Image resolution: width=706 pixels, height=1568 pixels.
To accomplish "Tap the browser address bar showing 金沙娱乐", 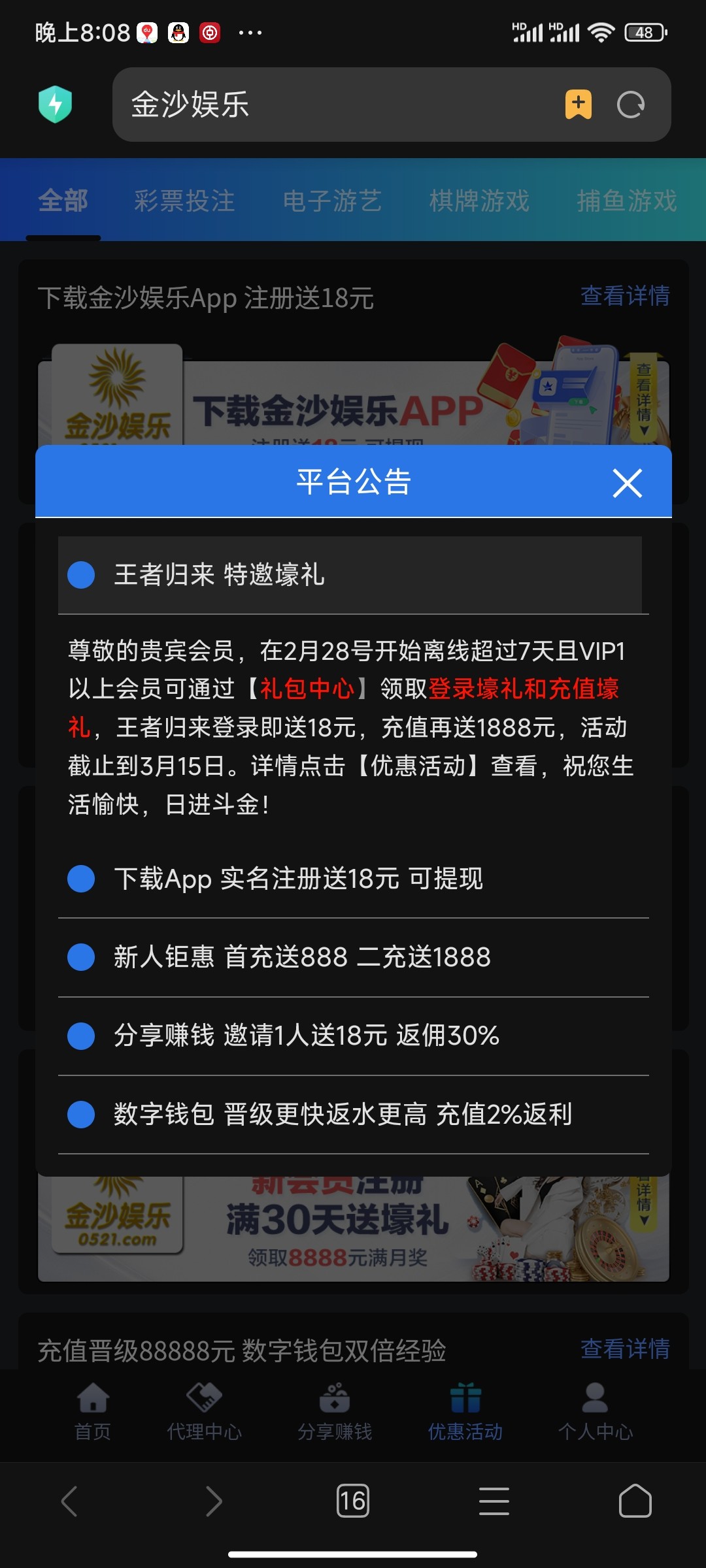I will click(x=333, y=105).
